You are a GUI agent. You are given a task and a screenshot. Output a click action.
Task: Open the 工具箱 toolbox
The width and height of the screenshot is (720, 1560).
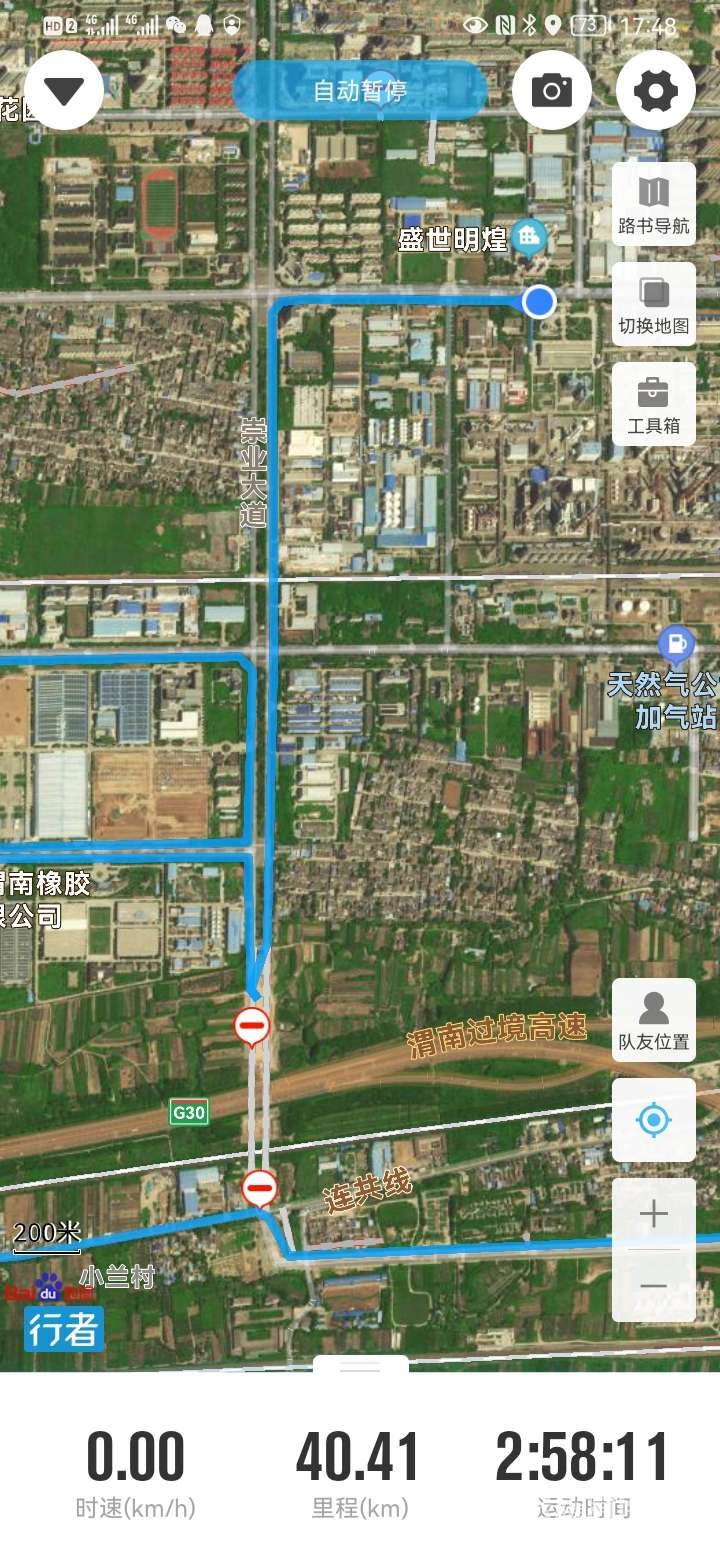(x=654, y=405)
